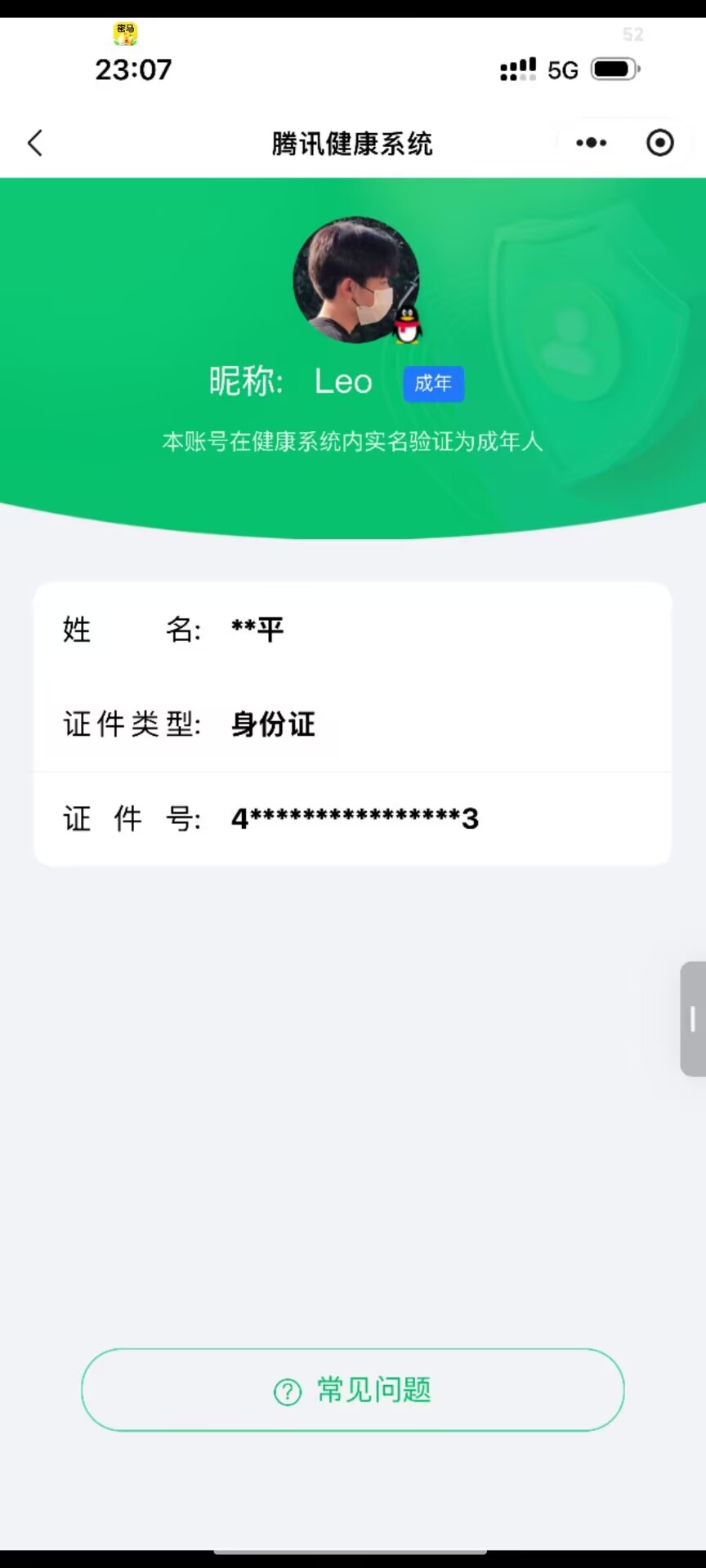Tap the 5G network indicator
The height and width of the screenshot is (1568, 706).
pyautogui.click(x=564, y=69)
